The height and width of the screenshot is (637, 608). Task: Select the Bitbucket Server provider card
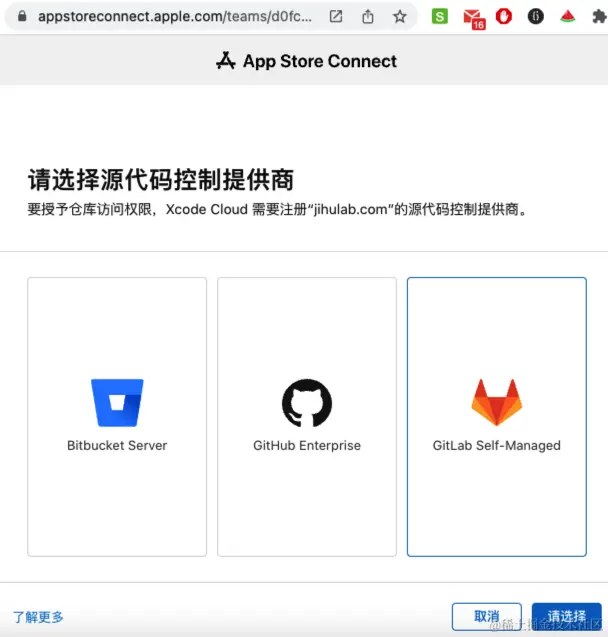[x=117, y=416]
